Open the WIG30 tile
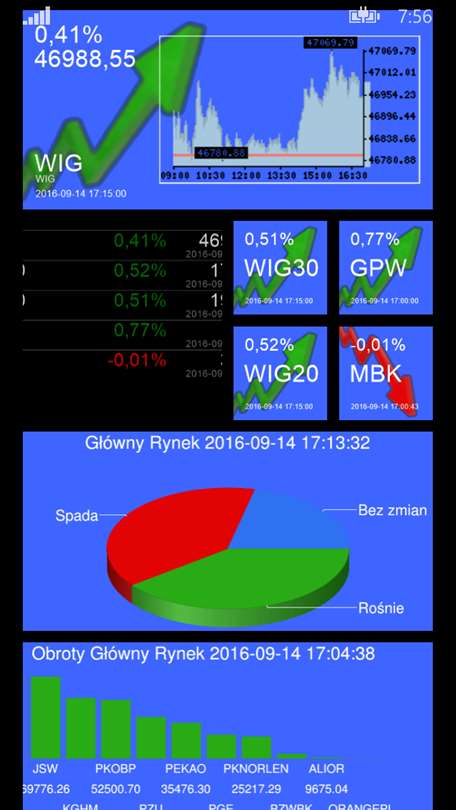This screenshot has height=810, width=456. [x=280, y=268]
